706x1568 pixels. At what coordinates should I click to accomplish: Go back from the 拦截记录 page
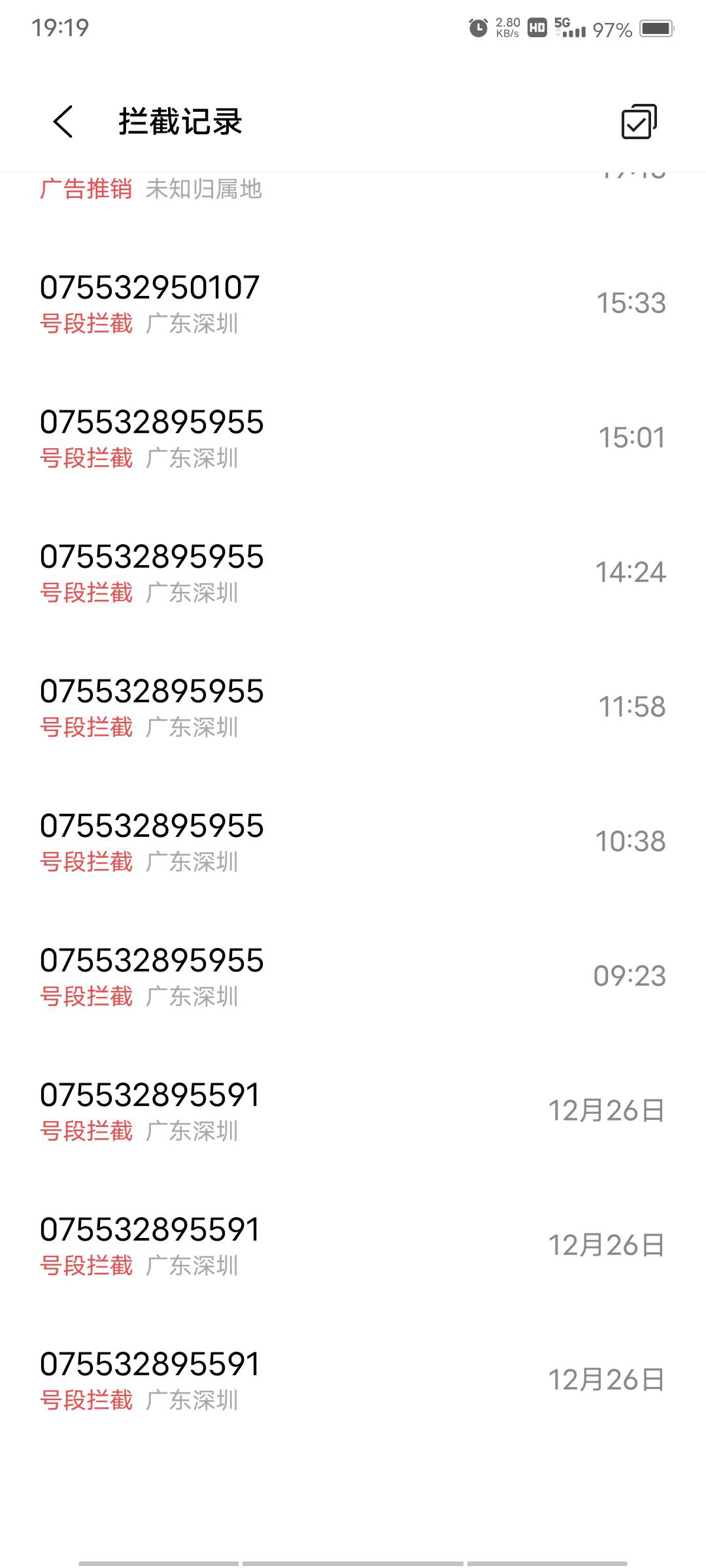(63, 122)
